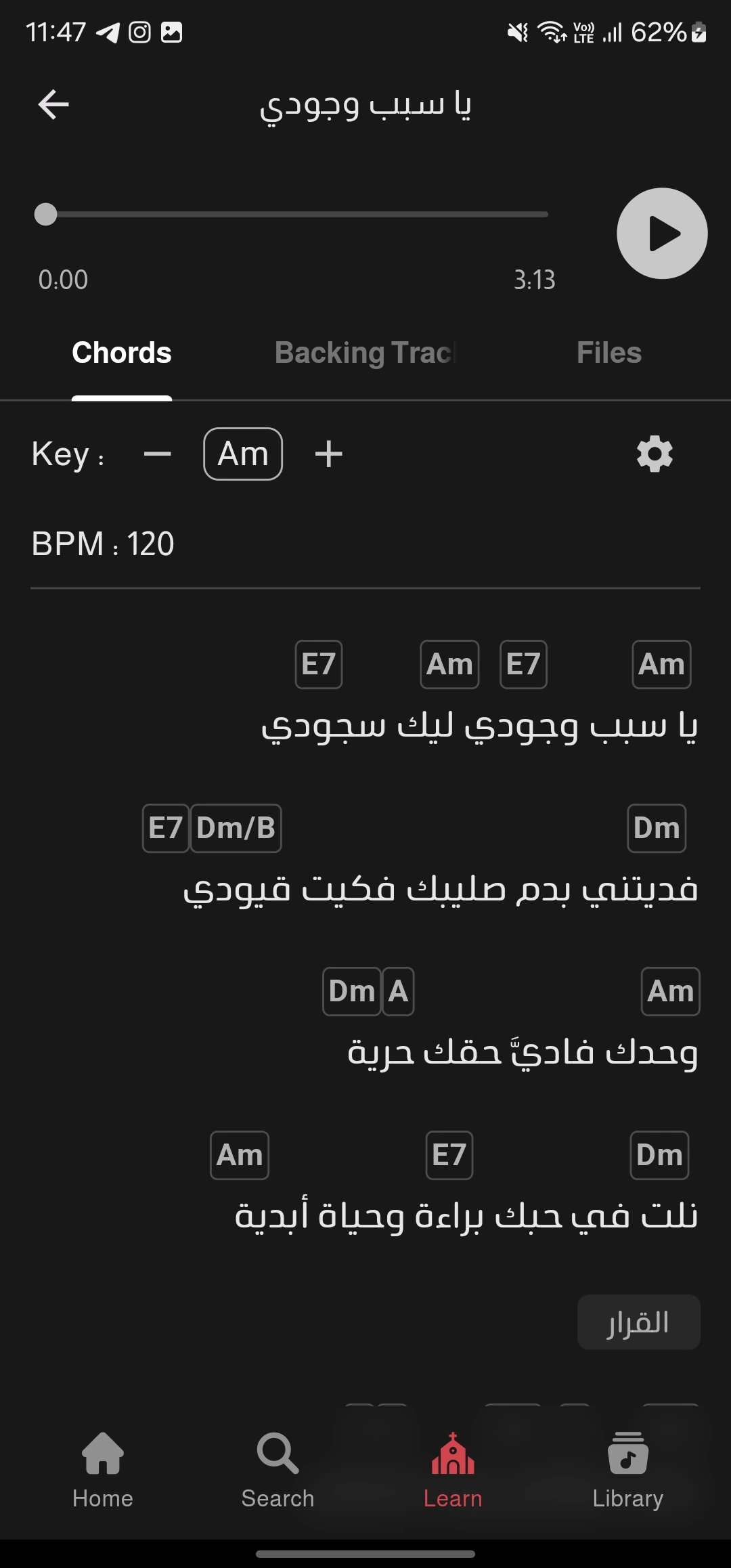
Task: Switch to the Backing Track tab
Action: click(x=365, y=353)
